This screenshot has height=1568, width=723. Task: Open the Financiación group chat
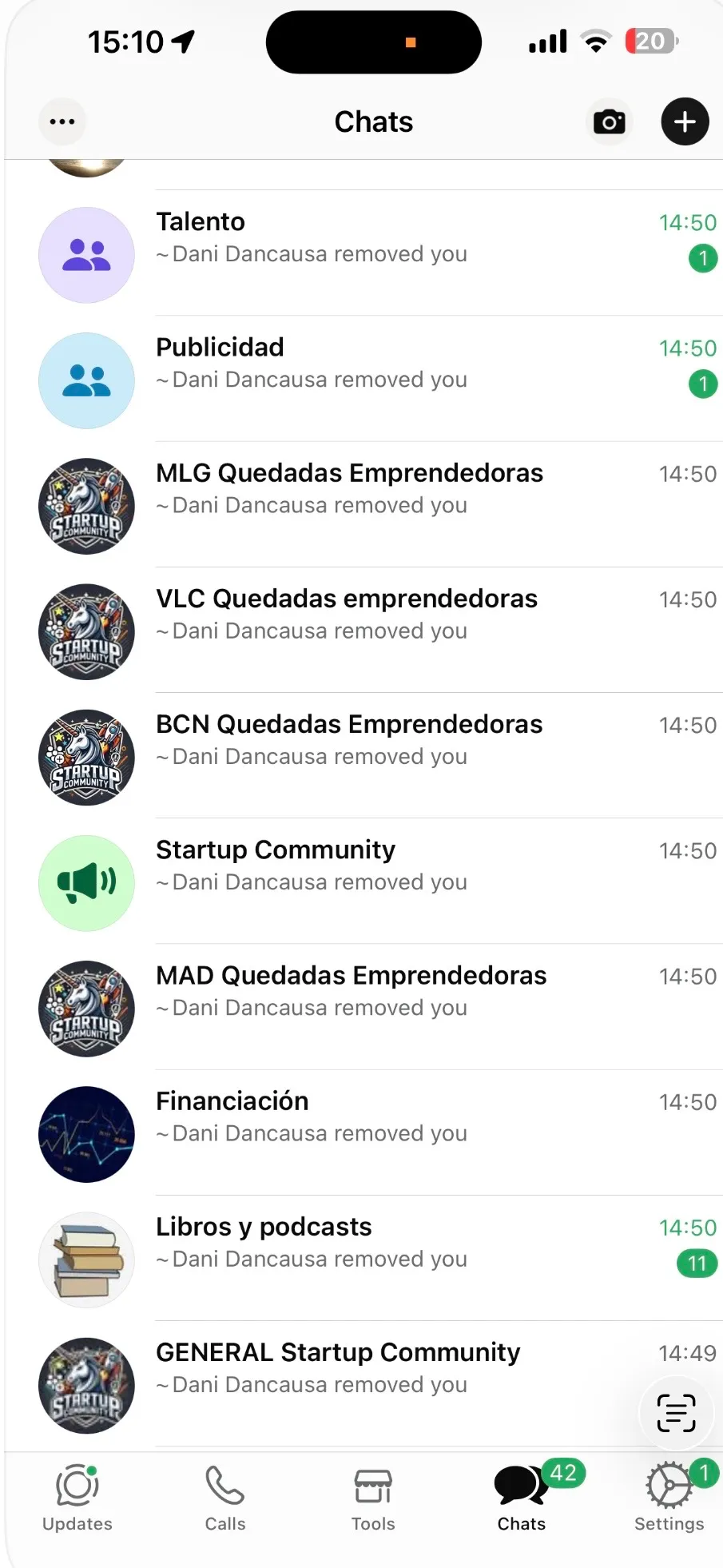click(x=360, y=1116)
